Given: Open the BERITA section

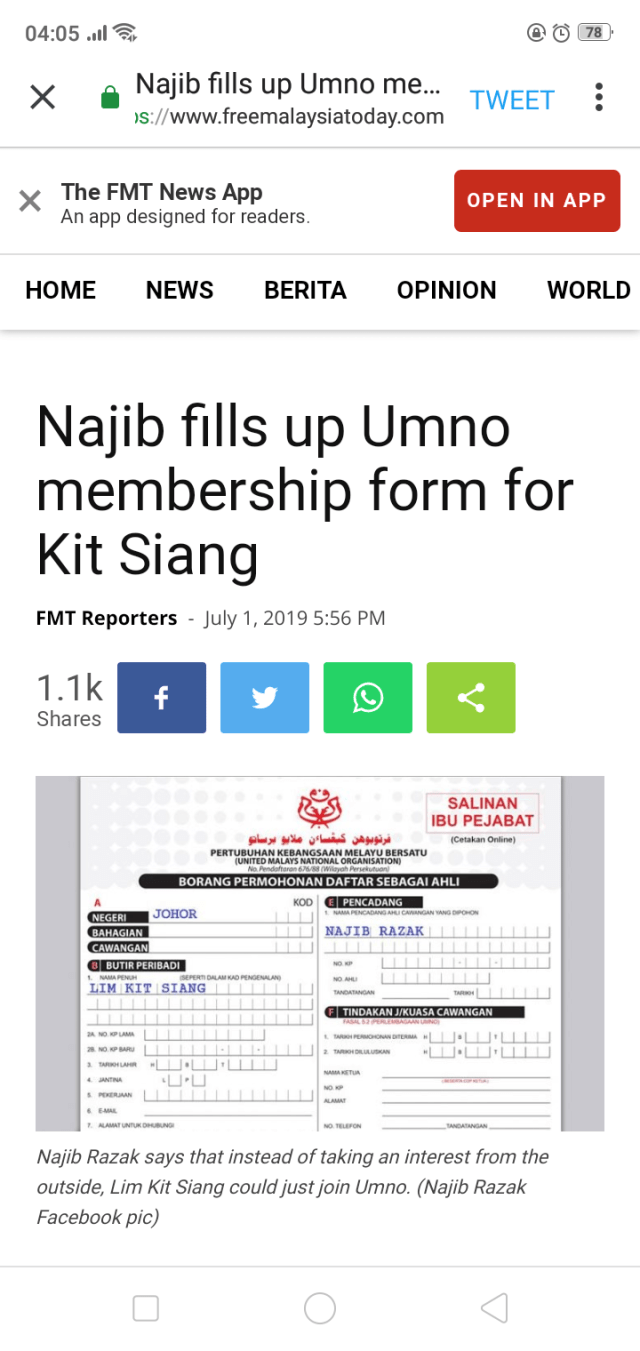Looking at the screenshot, I should (x=305, y=290).
